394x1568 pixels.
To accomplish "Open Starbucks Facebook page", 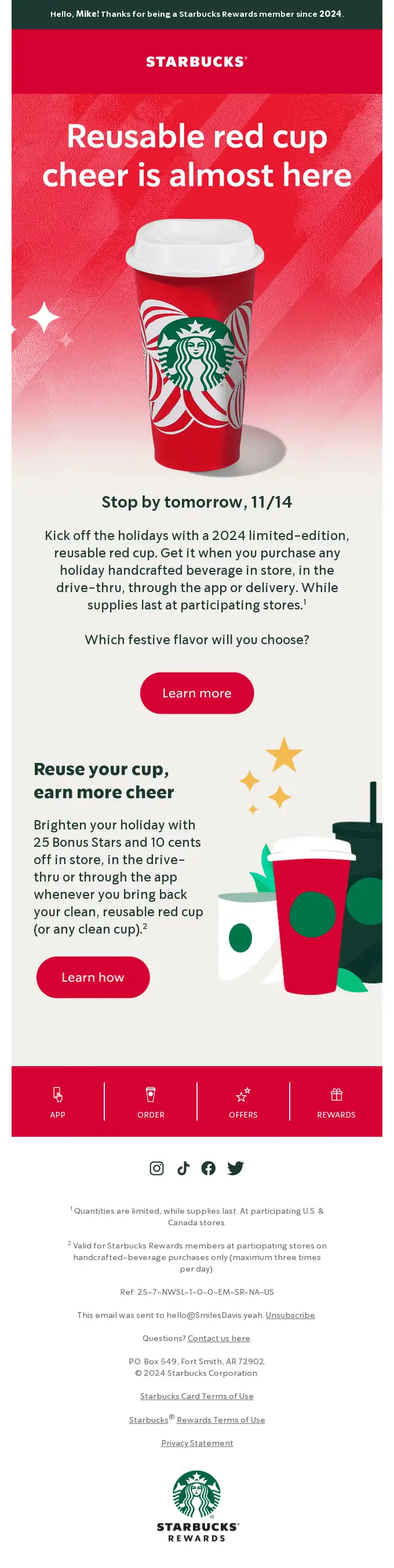I will (x=208, y=1168).
